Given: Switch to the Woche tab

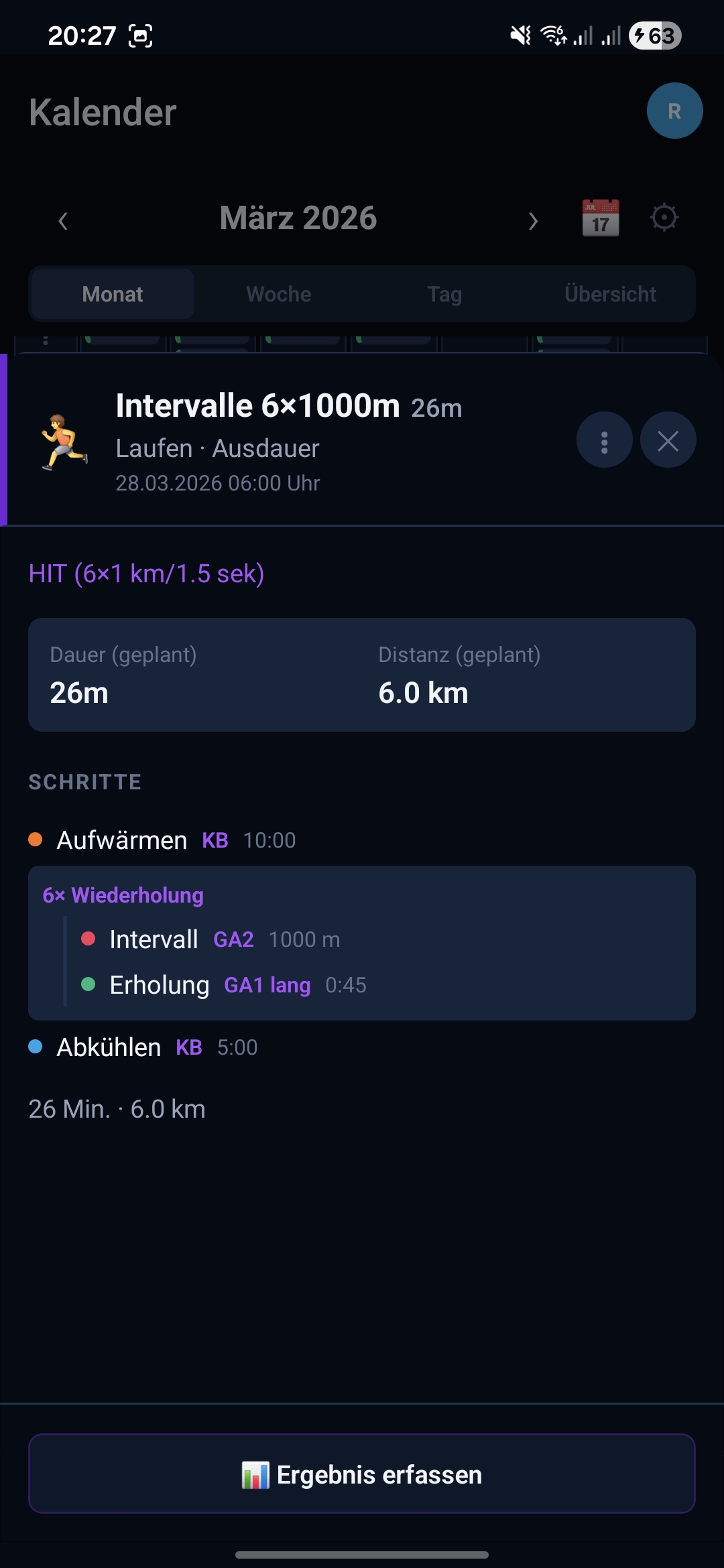Looking at the screenshot, I should [x=278, y=293].
